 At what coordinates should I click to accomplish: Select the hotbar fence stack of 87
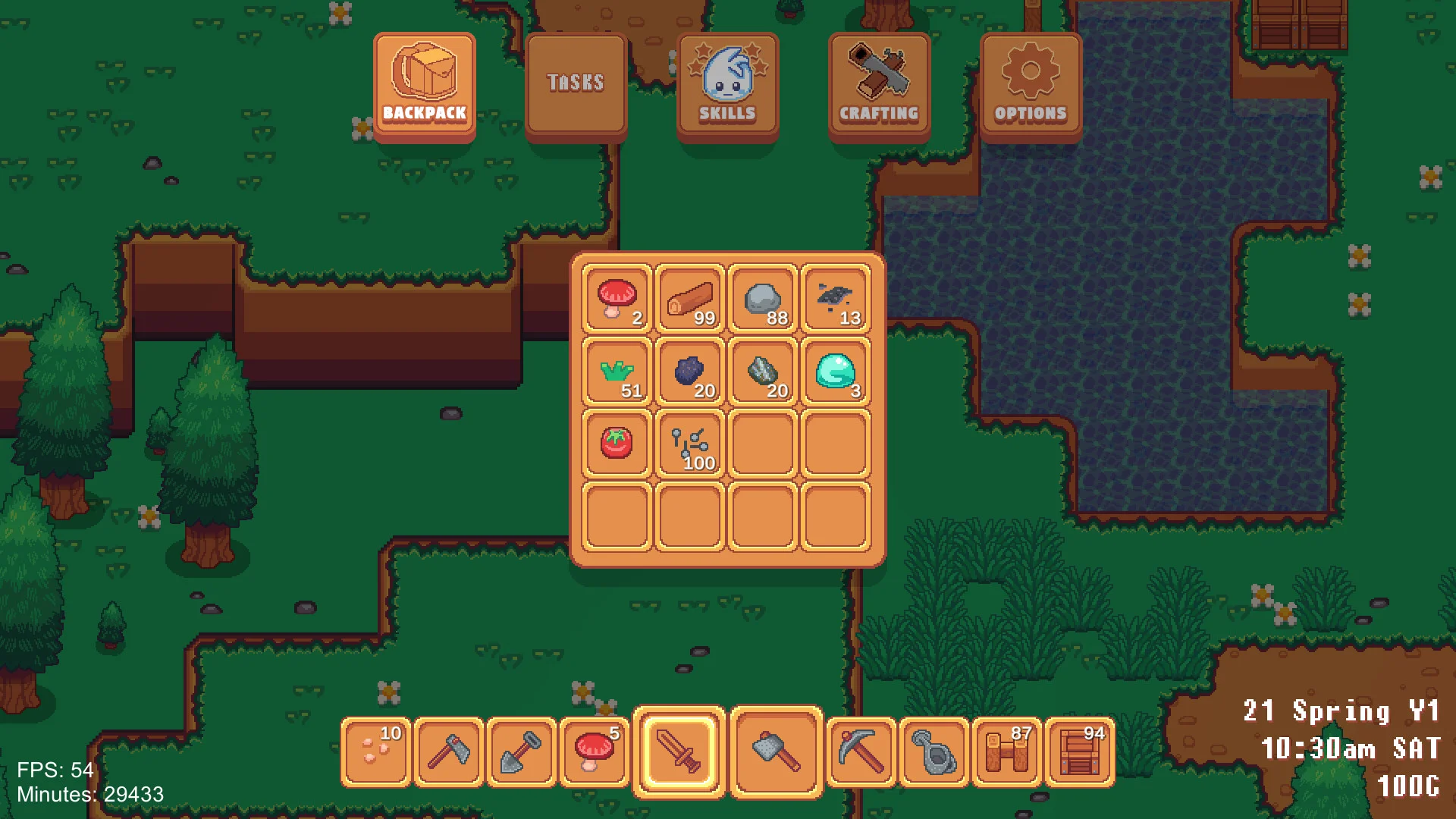(1006, 752)
